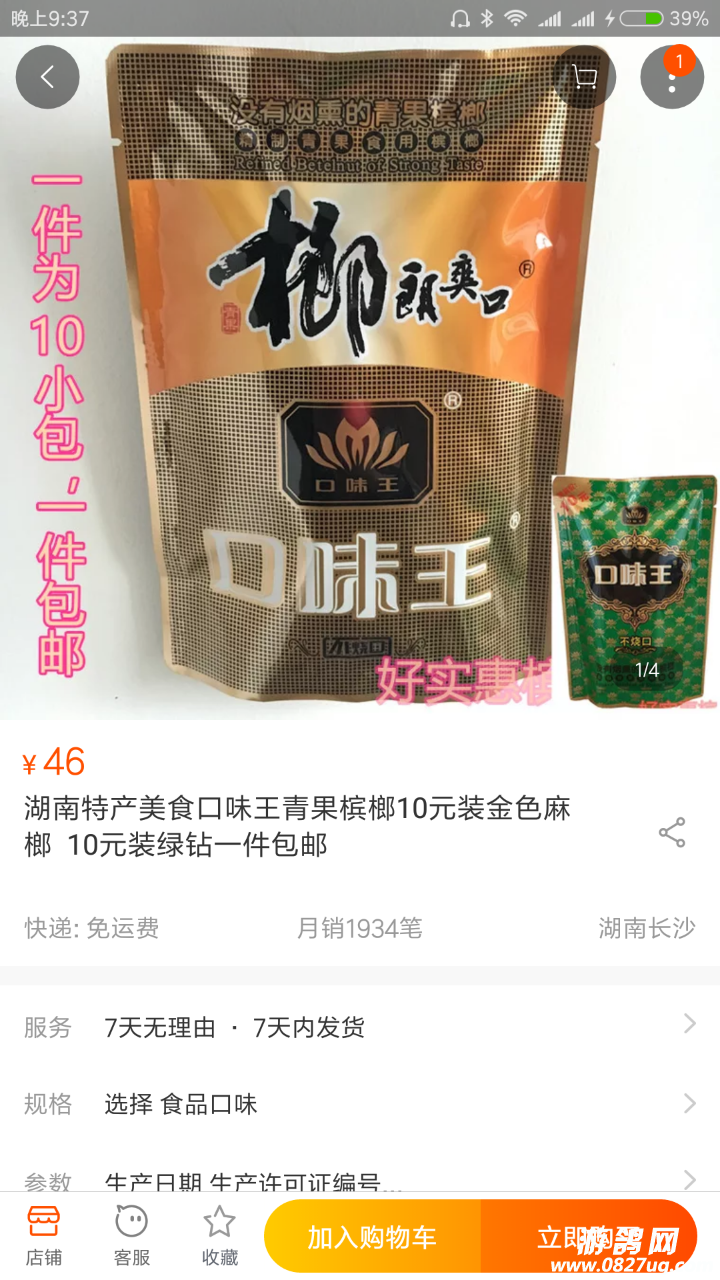Open the three-dot overflow menu
This screenshot has height=1280, width=720.
[671, 77]
